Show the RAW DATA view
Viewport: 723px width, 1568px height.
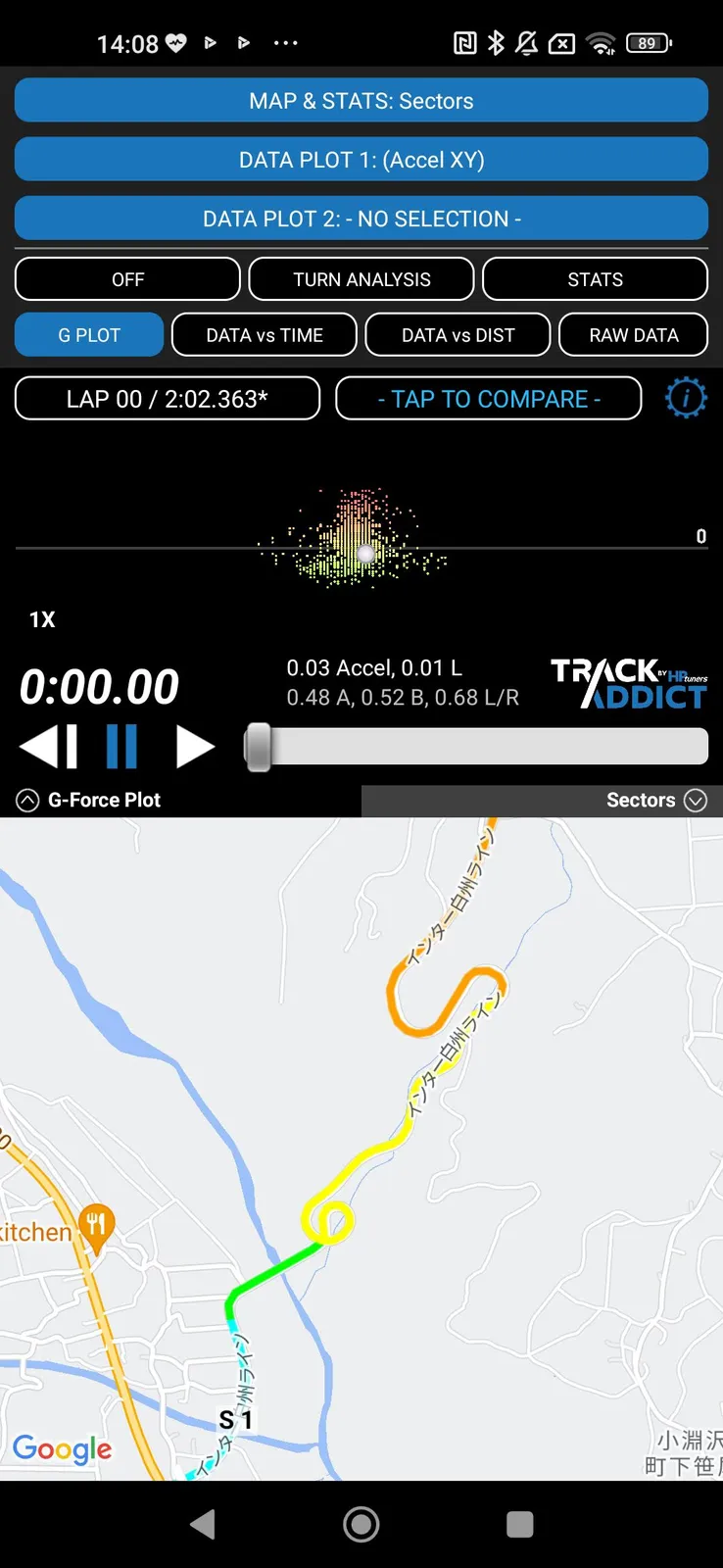pos(633,335)
